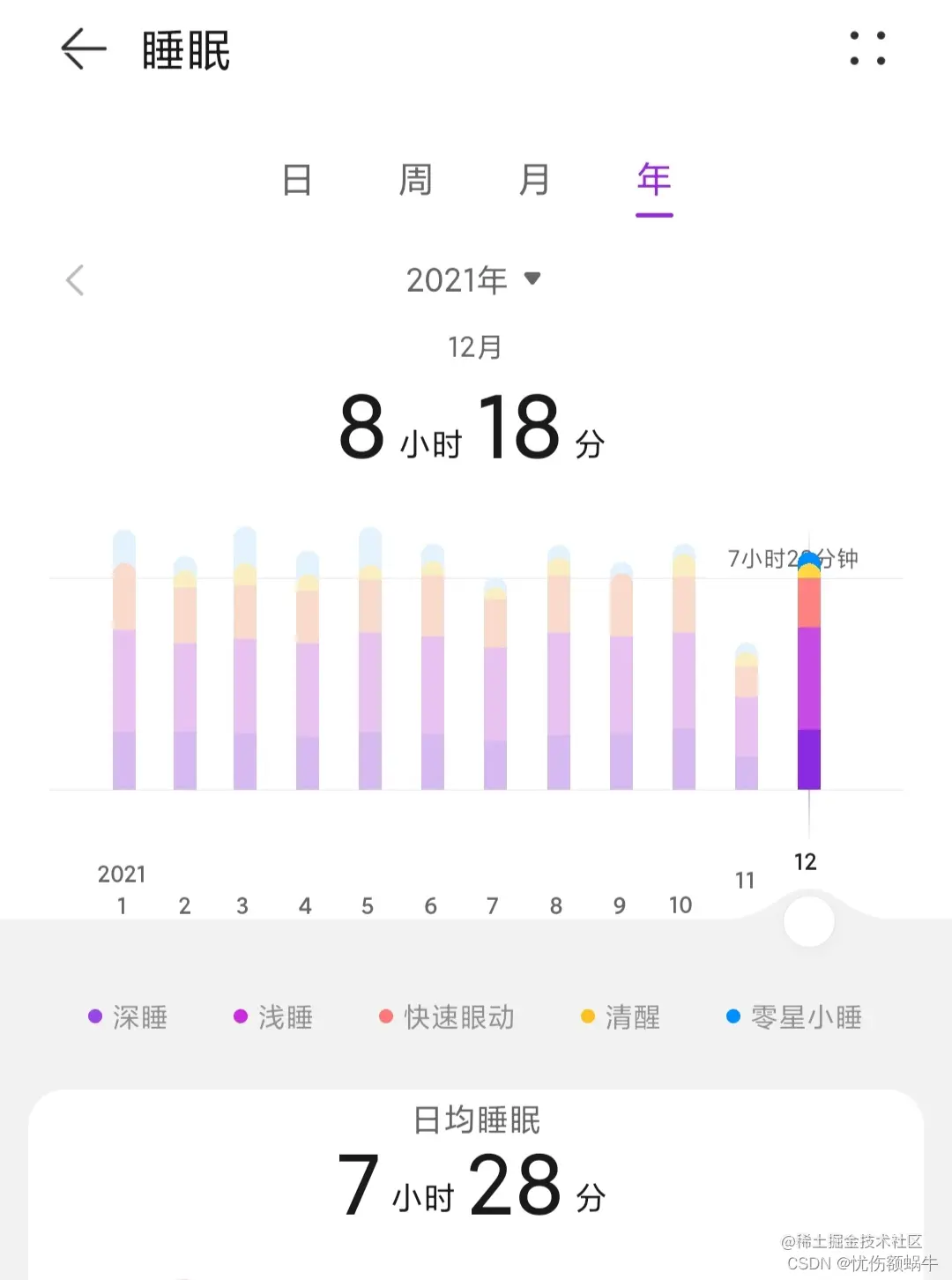Click the 清醒 (awake) legend dot
Screen dimensions: 952x1280
[588, 1016]
